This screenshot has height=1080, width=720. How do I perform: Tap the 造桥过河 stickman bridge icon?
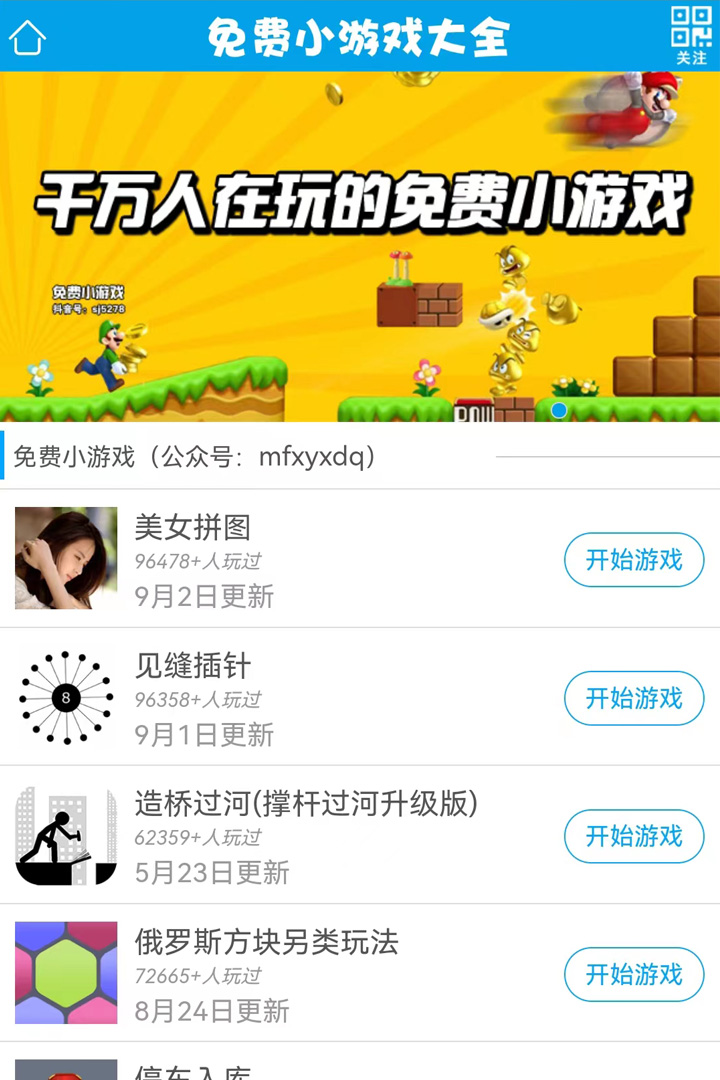(65, 834)
